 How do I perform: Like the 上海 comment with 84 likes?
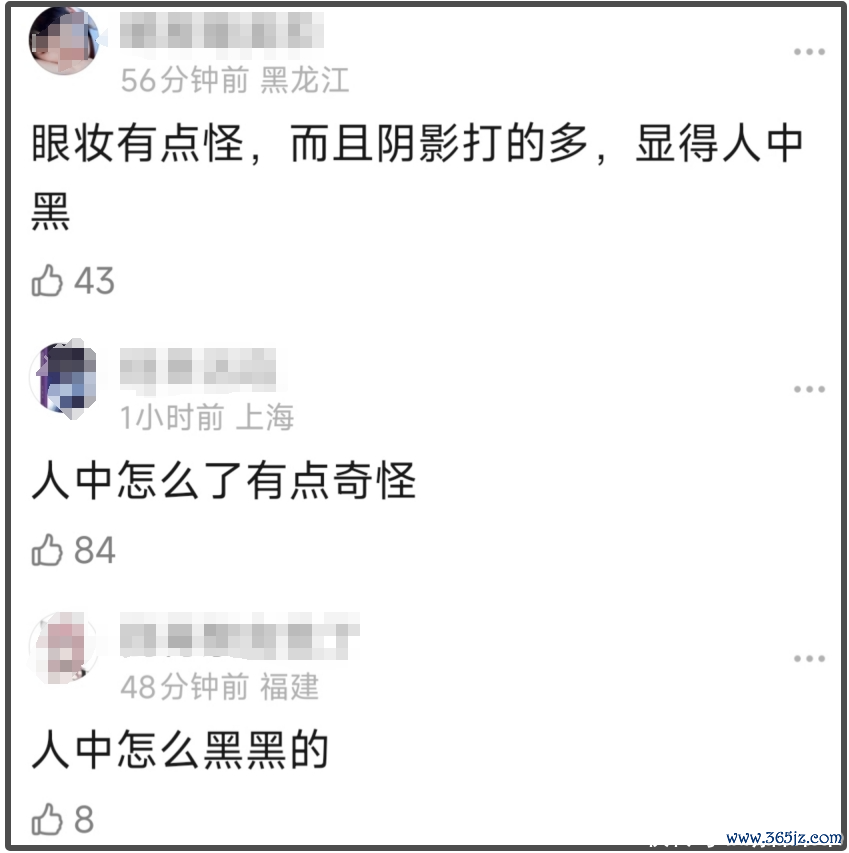47,550
